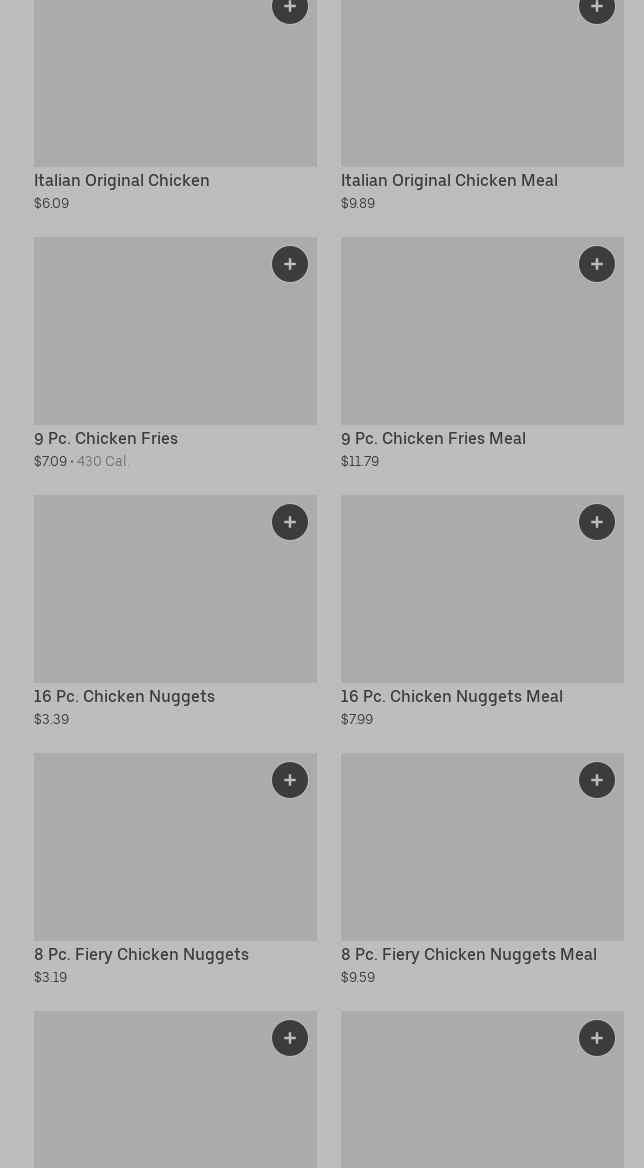Open the Italian Original Chicken item

click(x=122, y=181)
